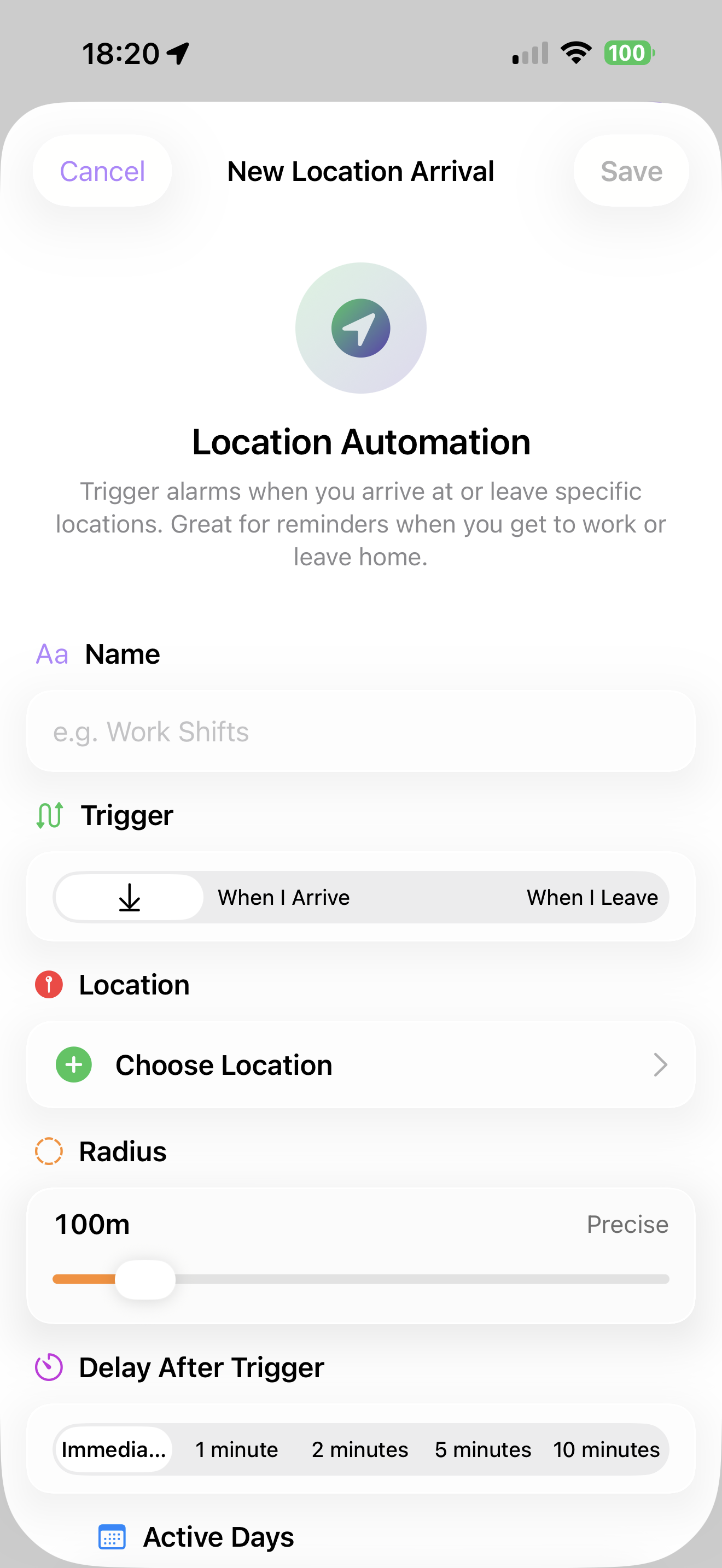Select the 2 minutes delay segment
Image resolution: width=722 pixels, height=1568 pixels.
pos(359,1450)
